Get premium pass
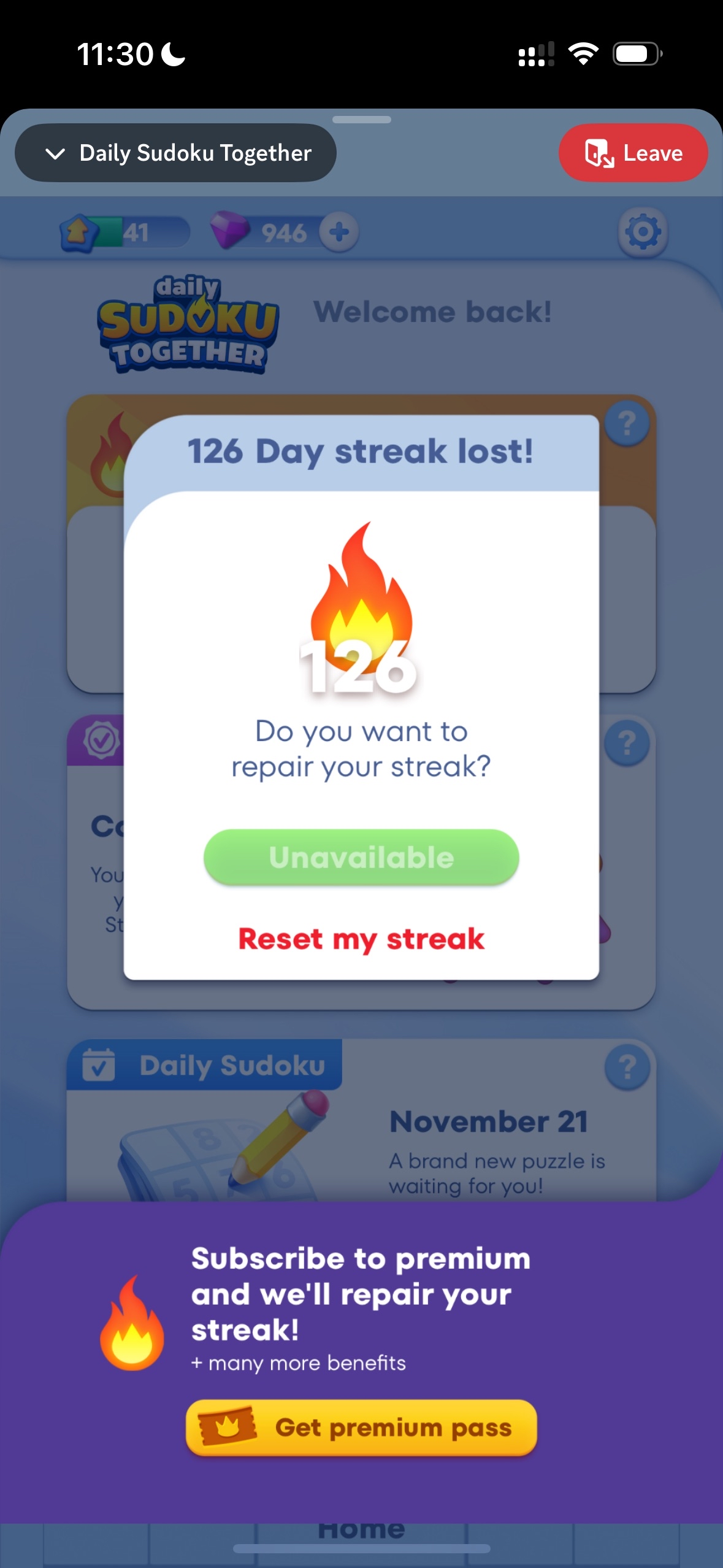The width and height of the screenshot is (723, 1568). (x=361, y=1428)
